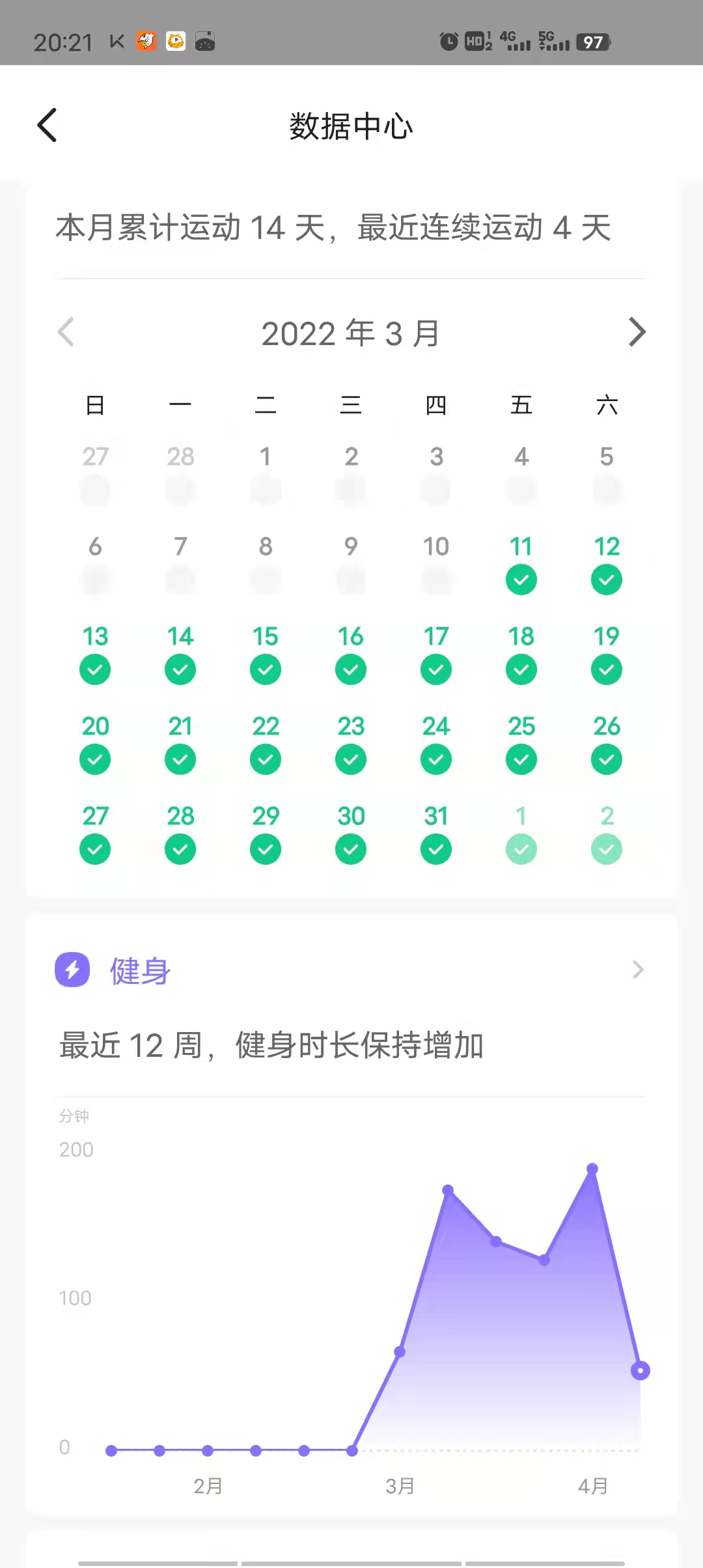Tap March 20 in the calendar
Image resolution: width=703 pixels, height=1568 pixels.
[95, 744]
